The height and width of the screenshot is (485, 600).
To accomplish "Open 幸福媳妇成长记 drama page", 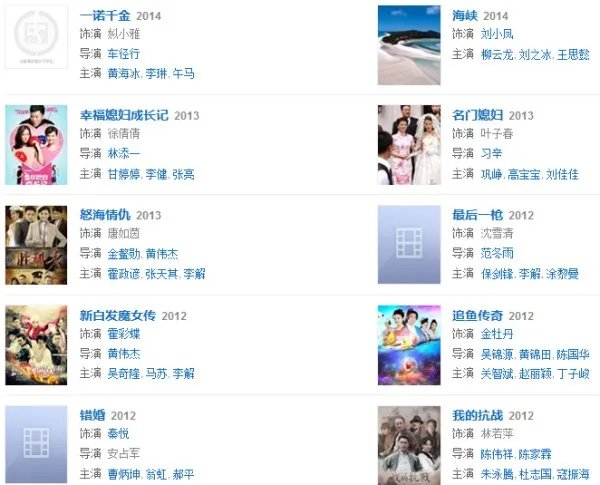I will click(x=125, y=116).
